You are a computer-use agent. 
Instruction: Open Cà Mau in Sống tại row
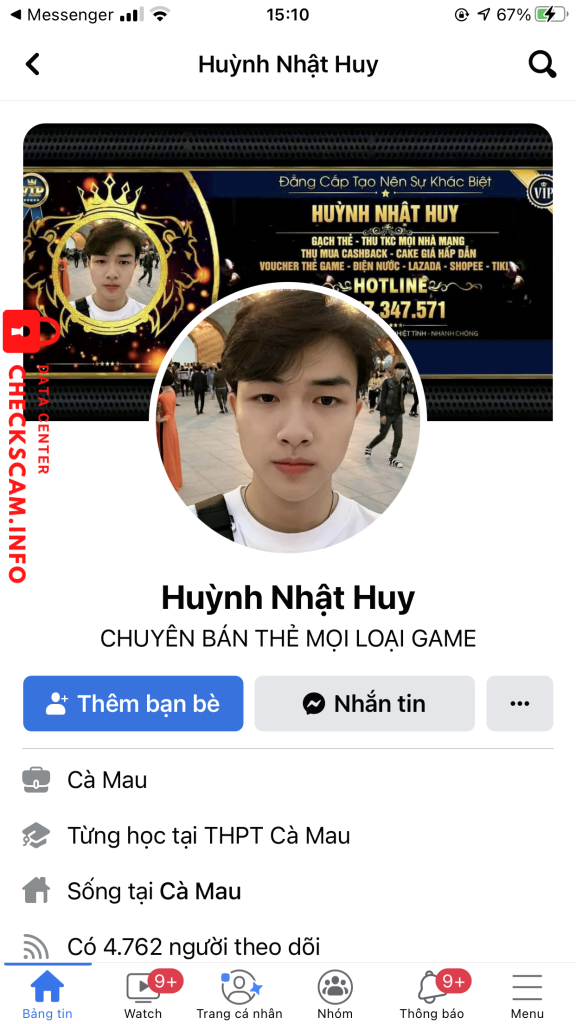coord(200,891)
